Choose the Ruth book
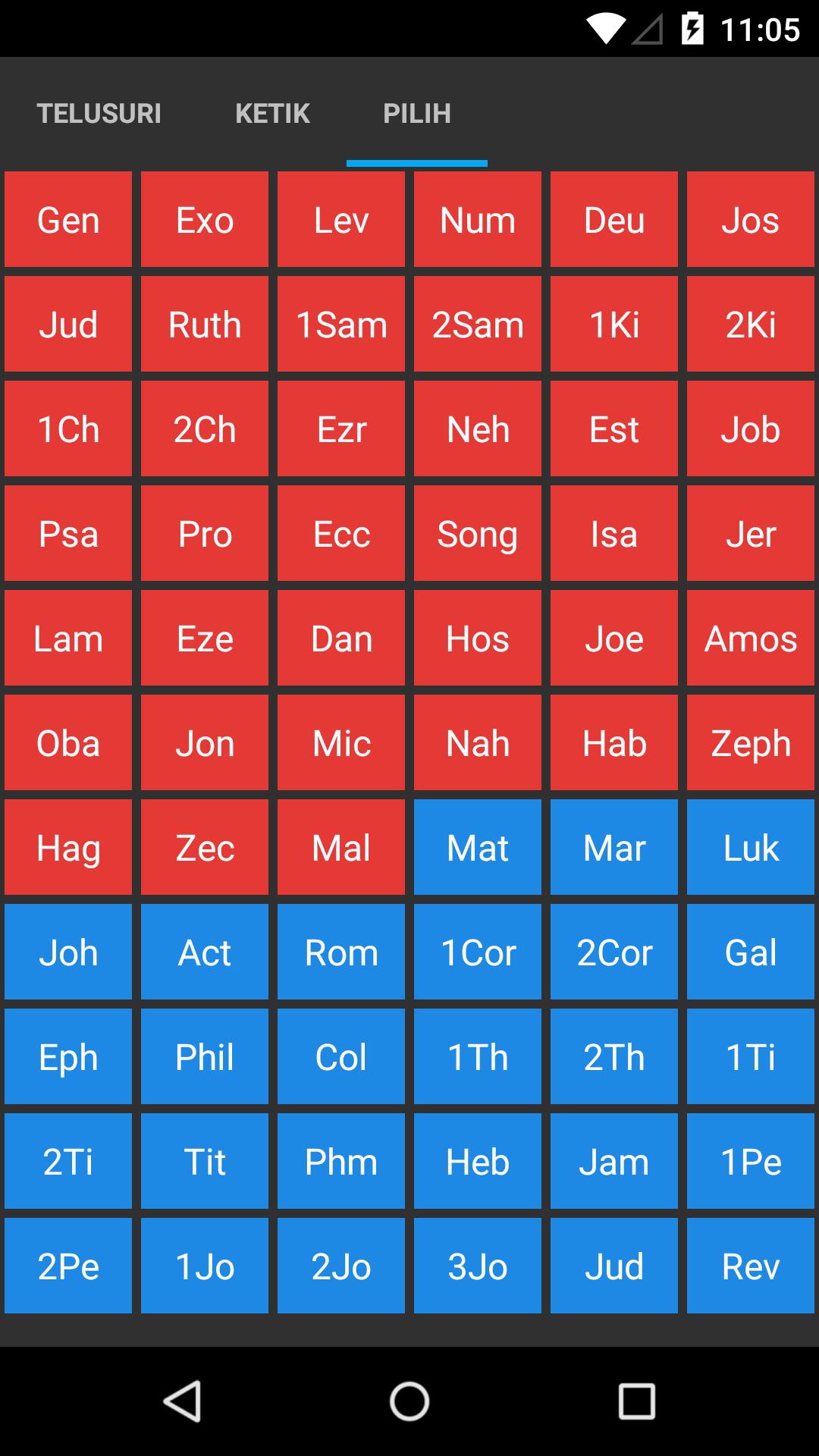 click(x=205, y=325)
